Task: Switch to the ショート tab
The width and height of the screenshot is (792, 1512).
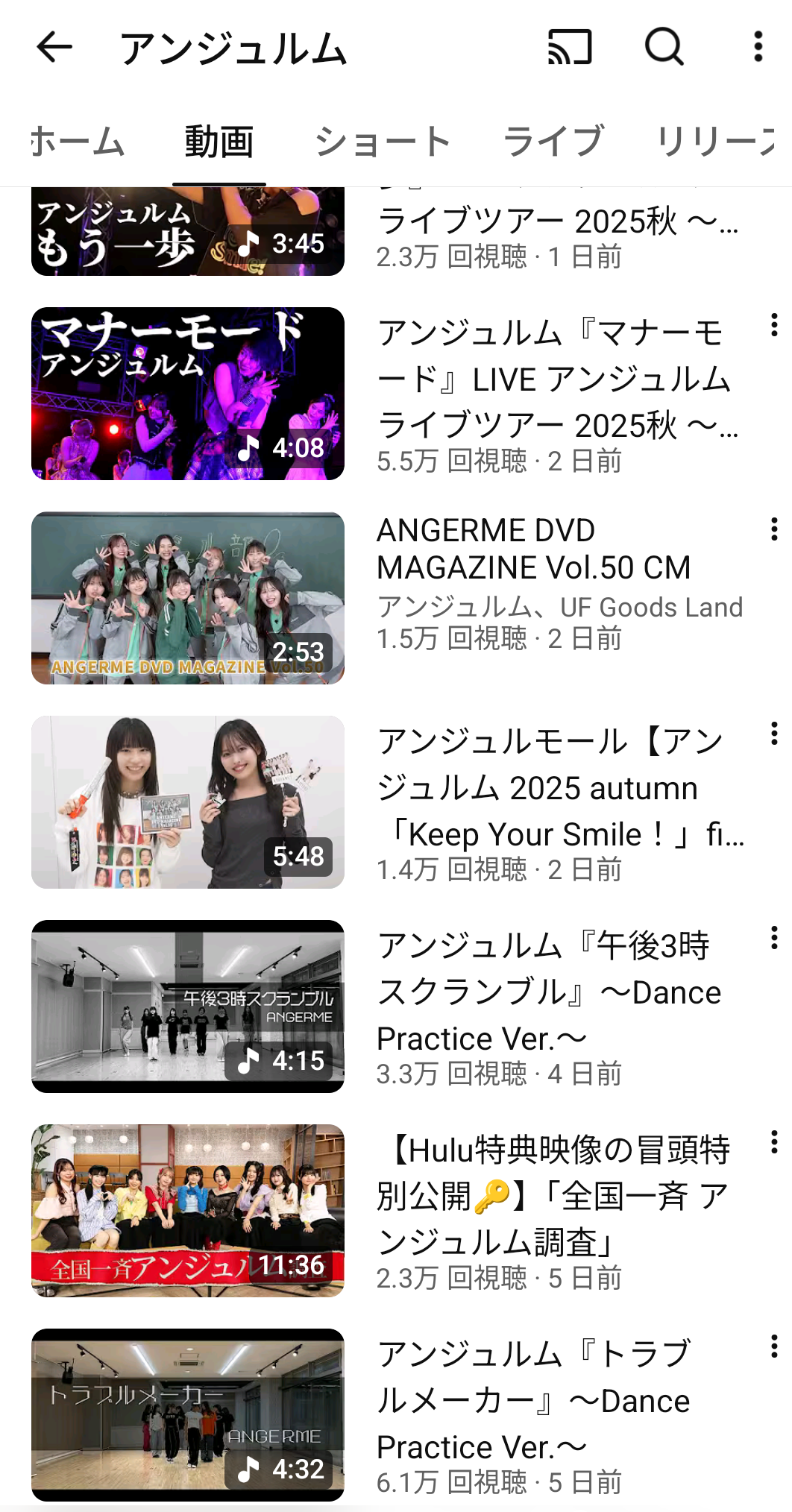Action: (x=383, y=142)
